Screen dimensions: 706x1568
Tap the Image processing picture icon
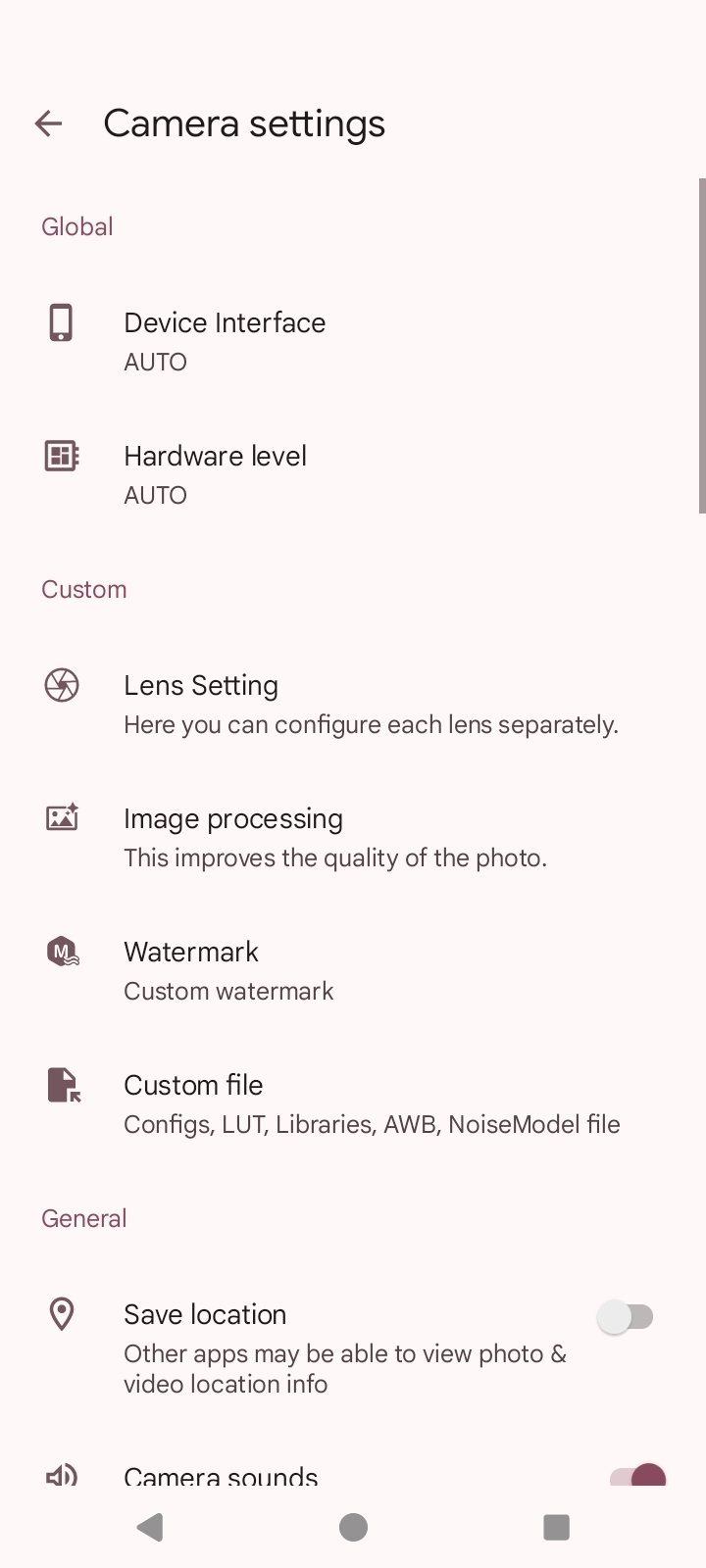(x=61, y=818)
